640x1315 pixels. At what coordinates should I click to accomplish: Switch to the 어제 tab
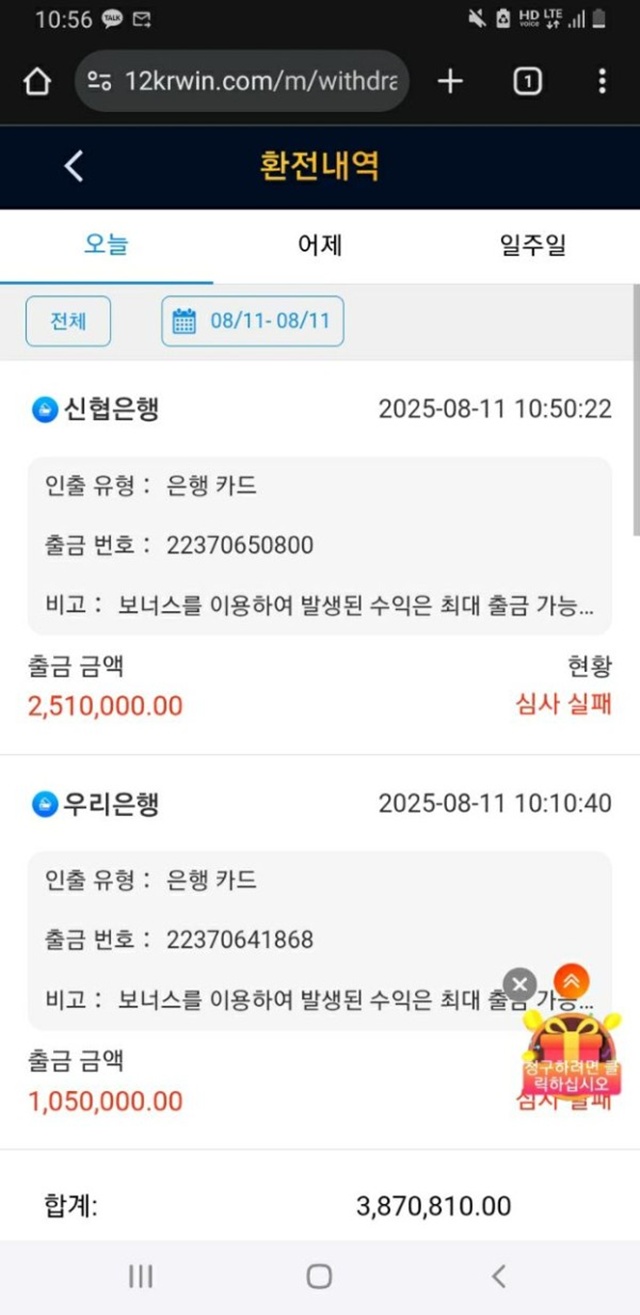320,245
